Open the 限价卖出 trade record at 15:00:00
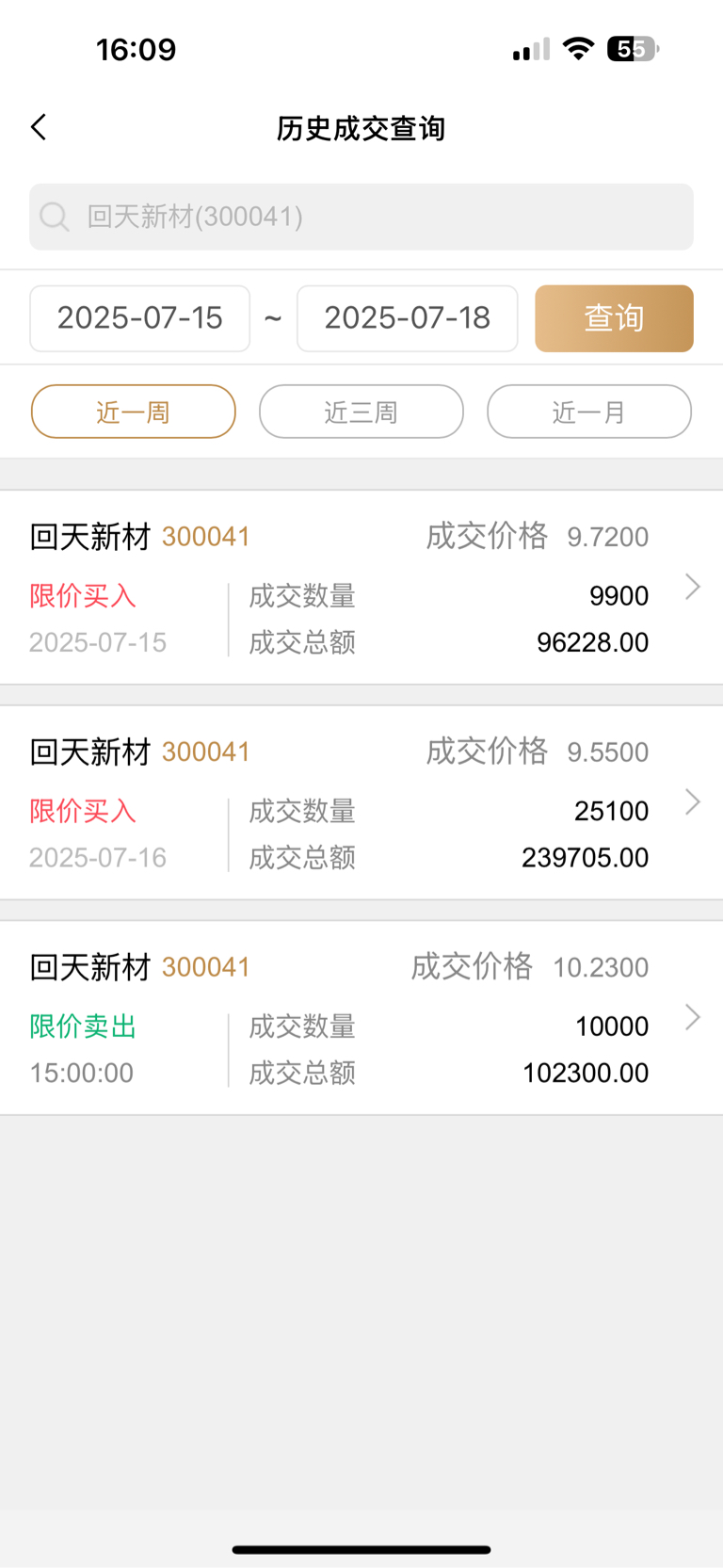Image resolution: width=723 pixels, height=1568 pixels. coord(361,1018)
